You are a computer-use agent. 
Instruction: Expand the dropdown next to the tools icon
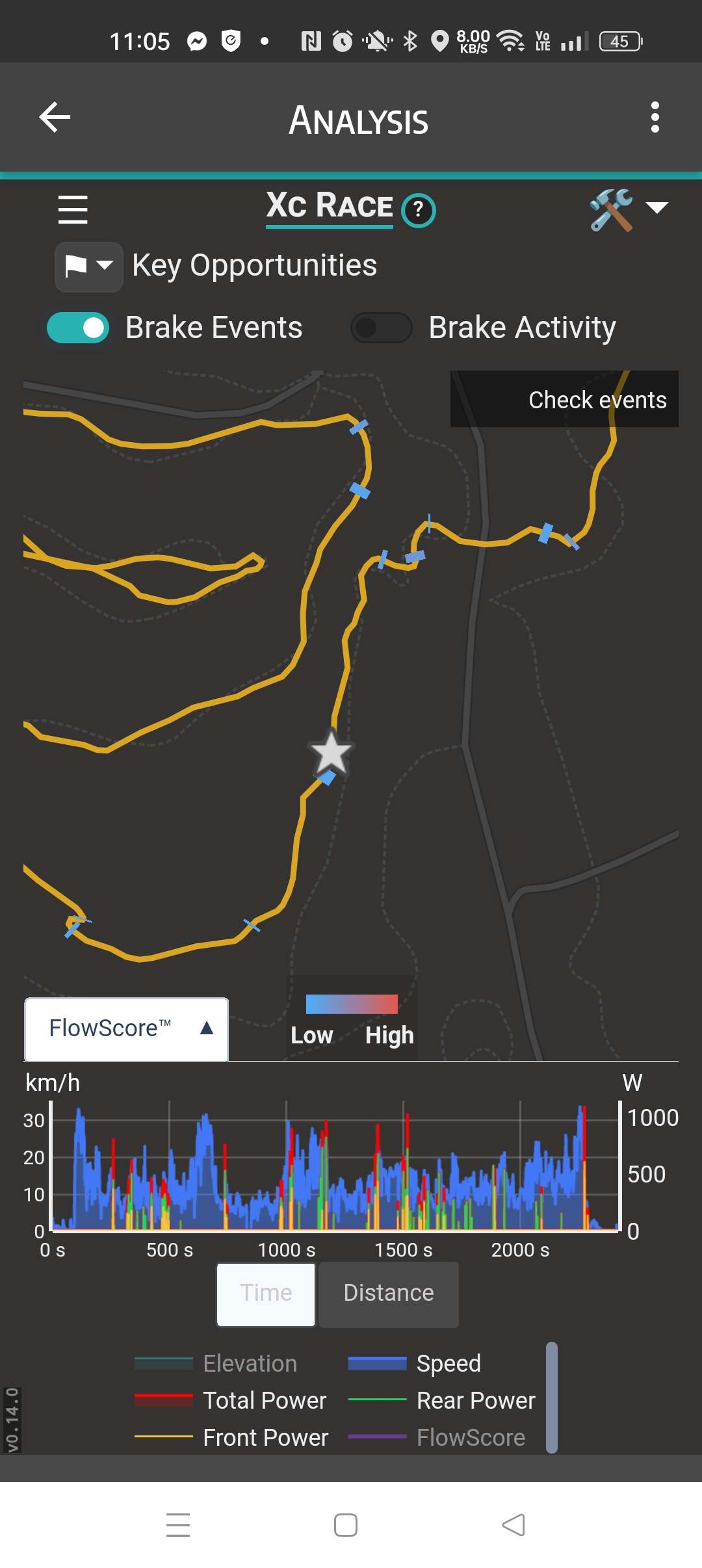coord(658,208)
